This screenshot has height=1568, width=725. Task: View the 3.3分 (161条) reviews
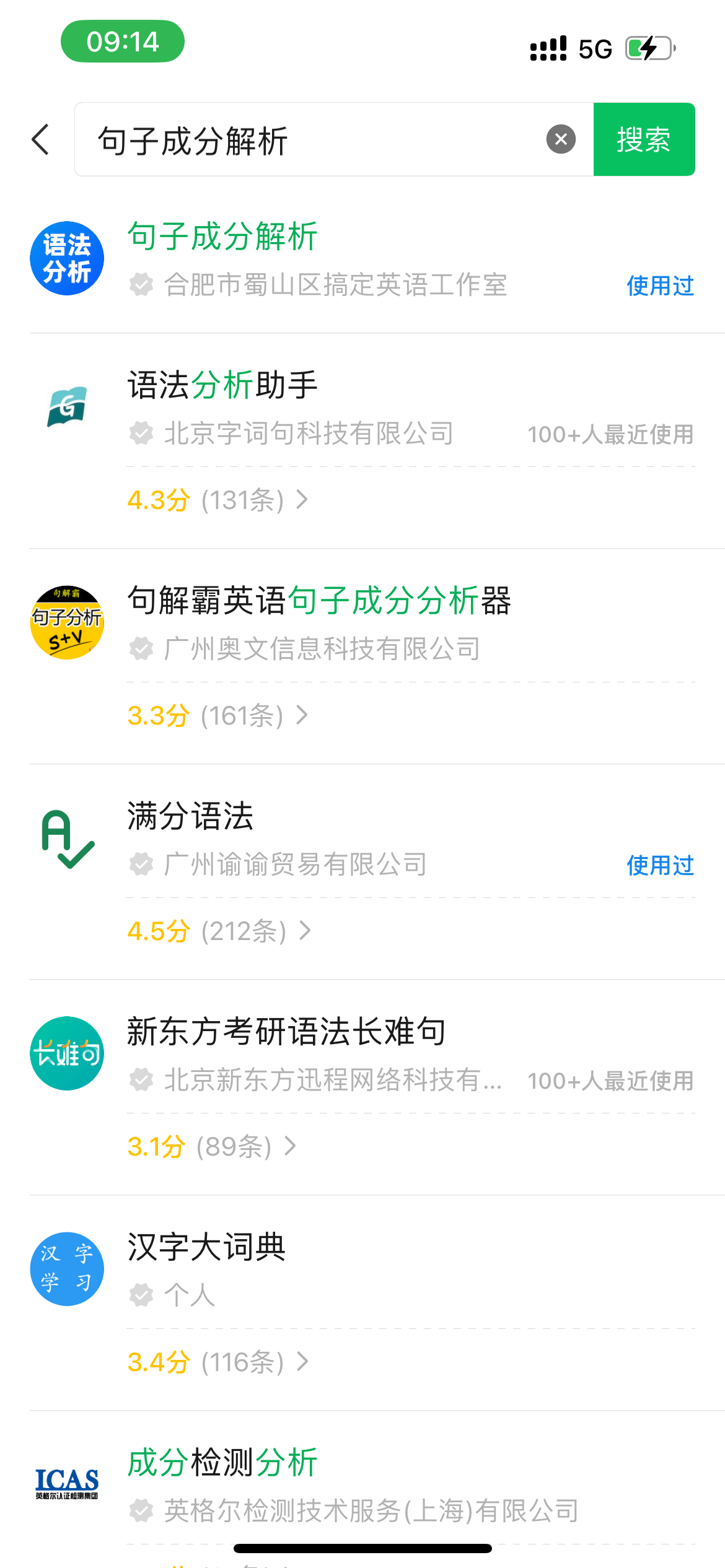coord(217,715)
